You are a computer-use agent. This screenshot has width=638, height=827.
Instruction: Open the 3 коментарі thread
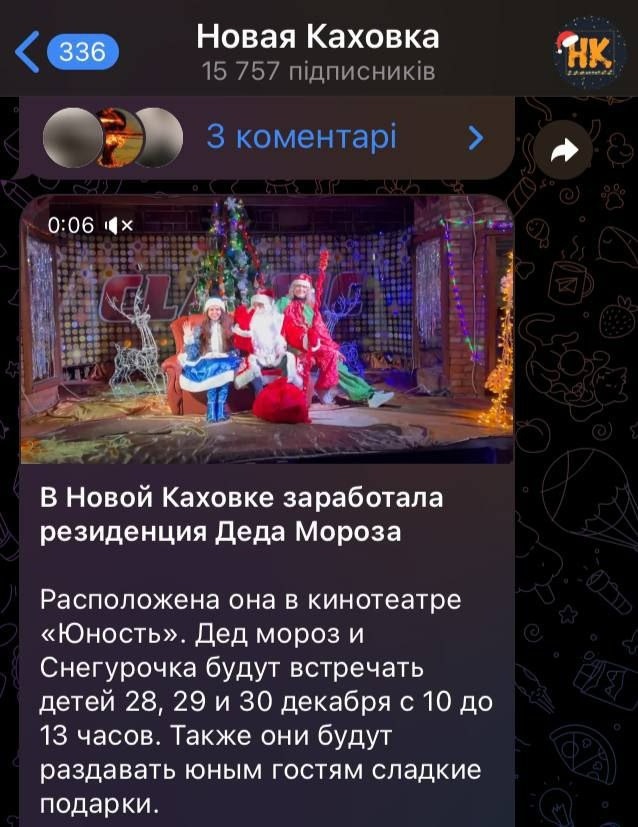(301, 137)
